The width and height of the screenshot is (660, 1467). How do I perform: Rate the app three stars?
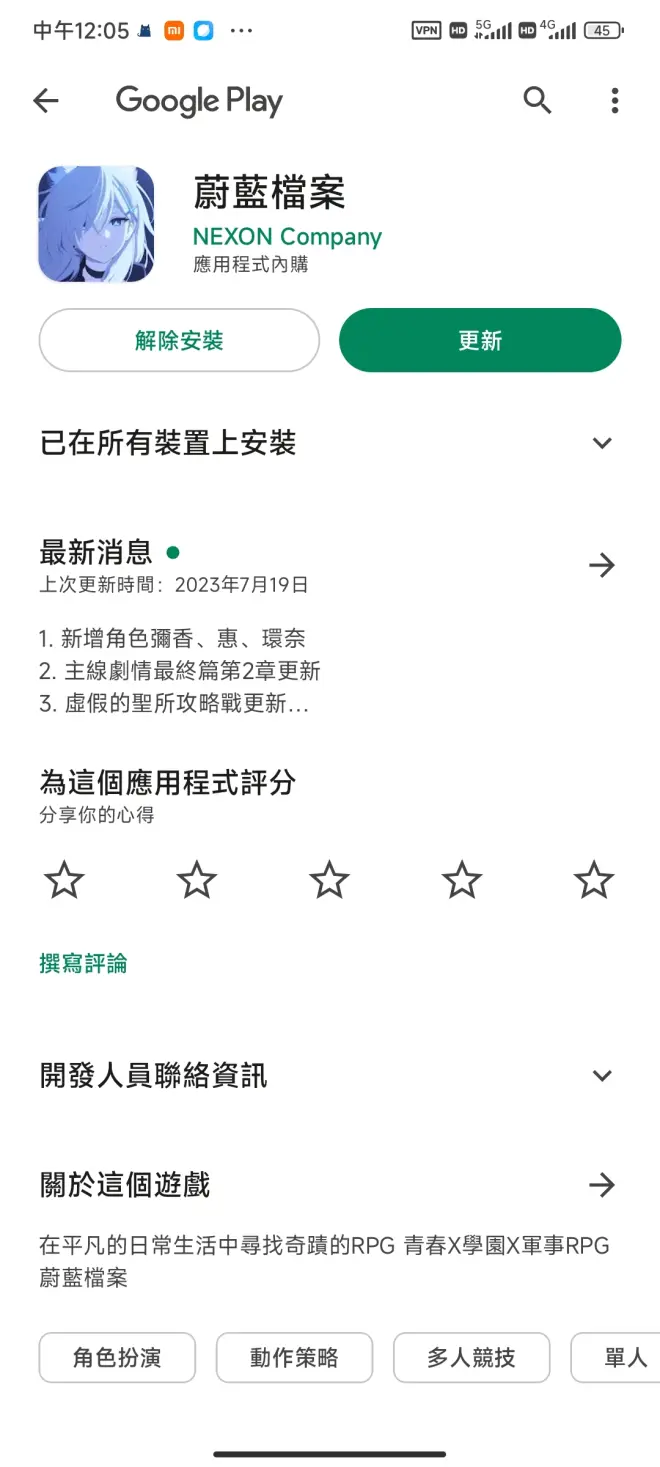[x=329, y=881]
